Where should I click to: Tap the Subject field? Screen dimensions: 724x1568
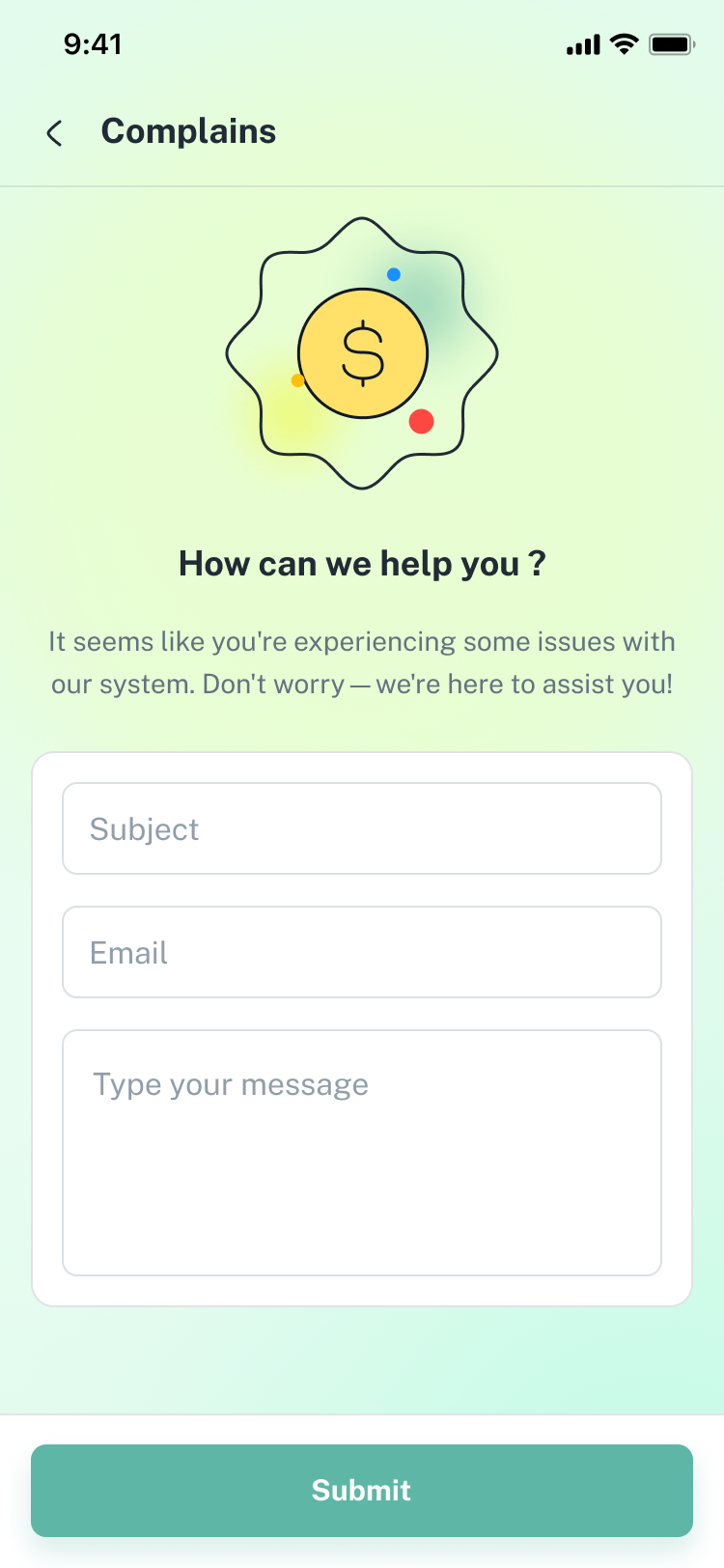(362, 828)
